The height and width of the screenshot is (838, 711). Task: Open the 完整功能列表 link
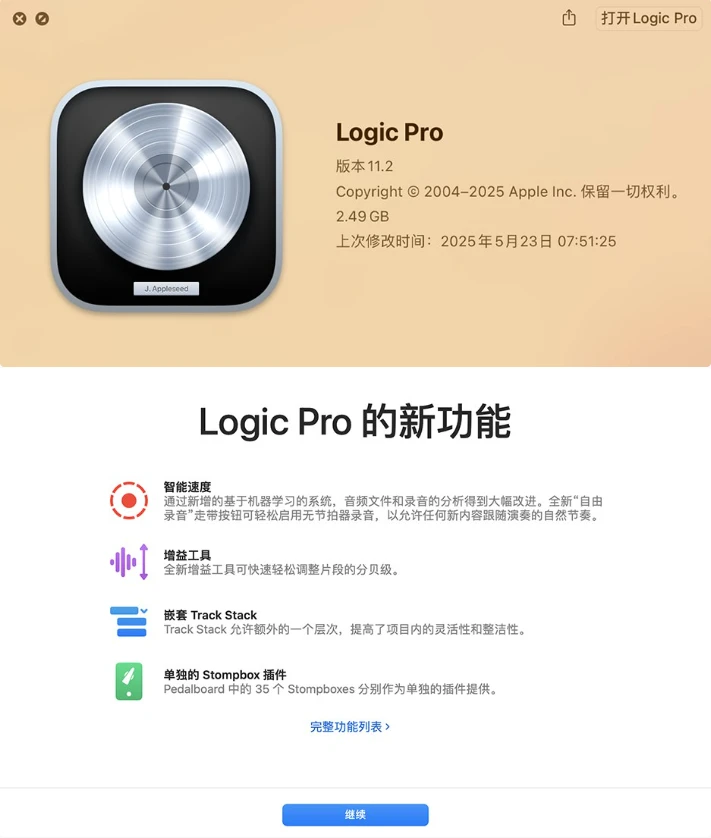click(349, 727)
